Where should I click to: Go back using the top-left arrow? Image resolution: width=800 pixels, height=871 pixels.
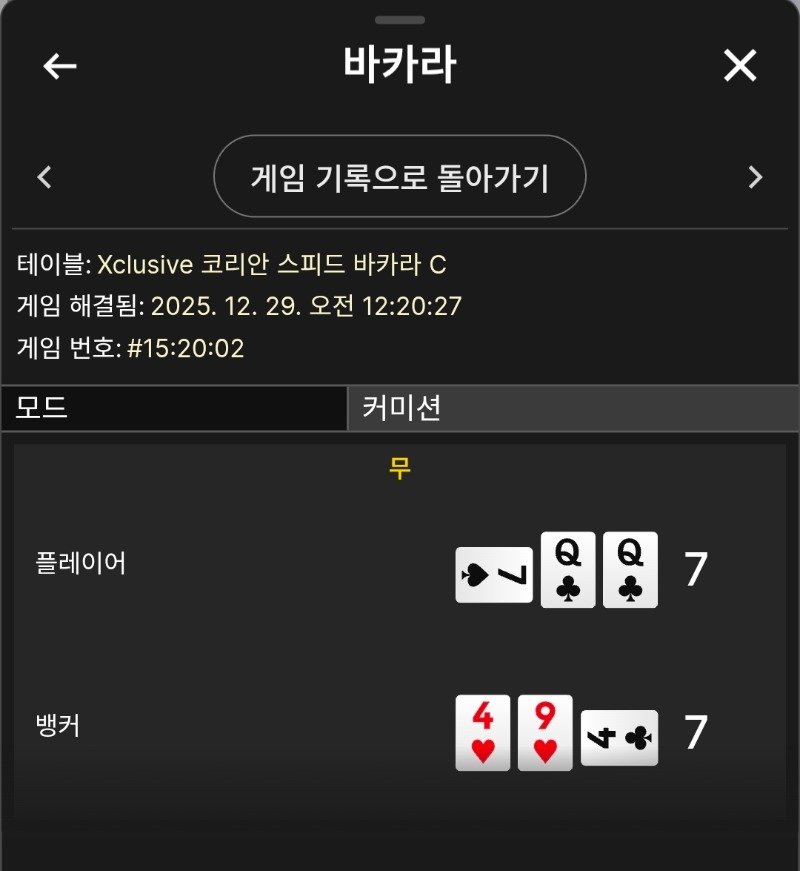coord(60,66)
